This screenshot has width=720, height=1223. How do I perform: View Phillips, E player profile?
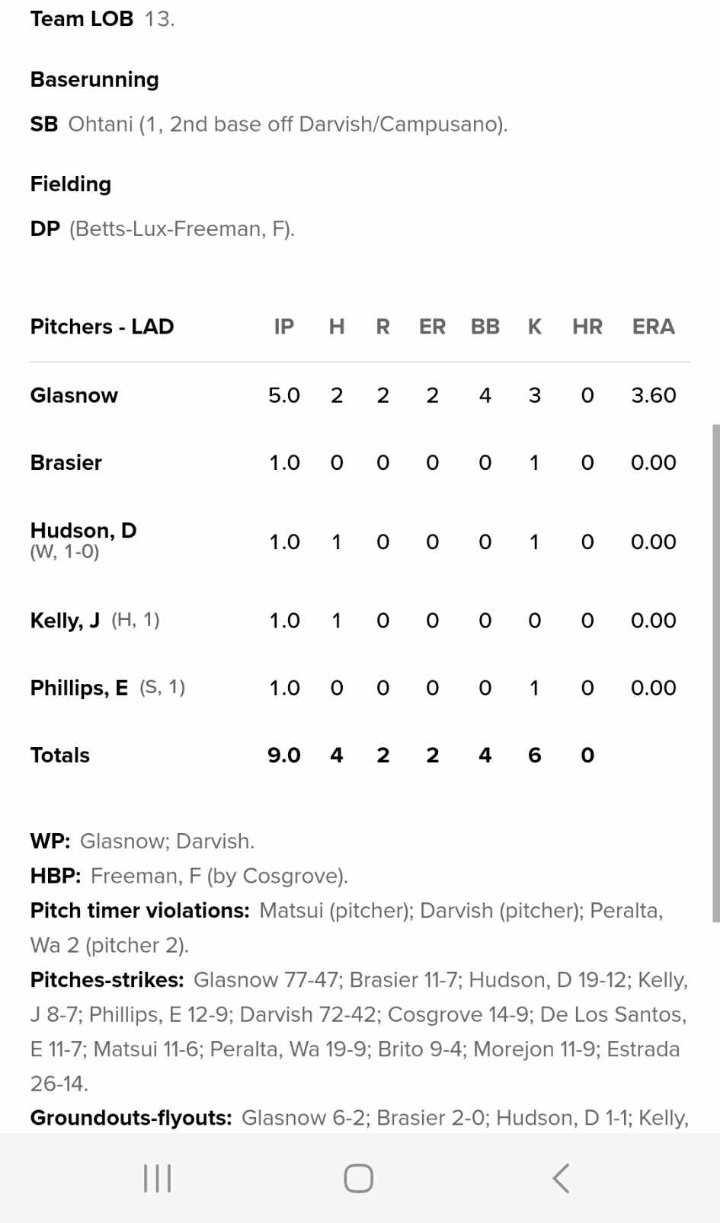(79, 687)
